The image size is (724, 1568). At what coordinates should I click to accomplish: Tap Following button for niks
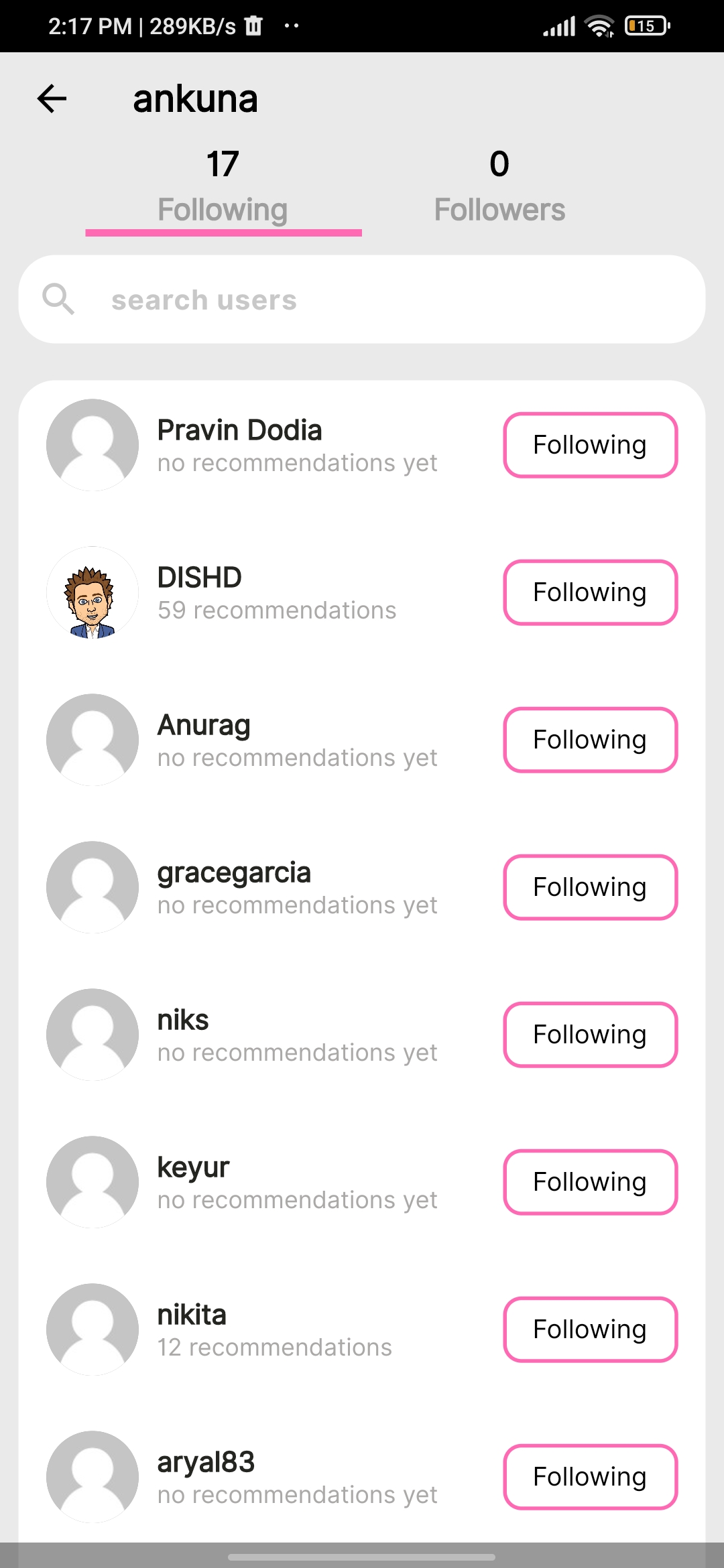590,1035
